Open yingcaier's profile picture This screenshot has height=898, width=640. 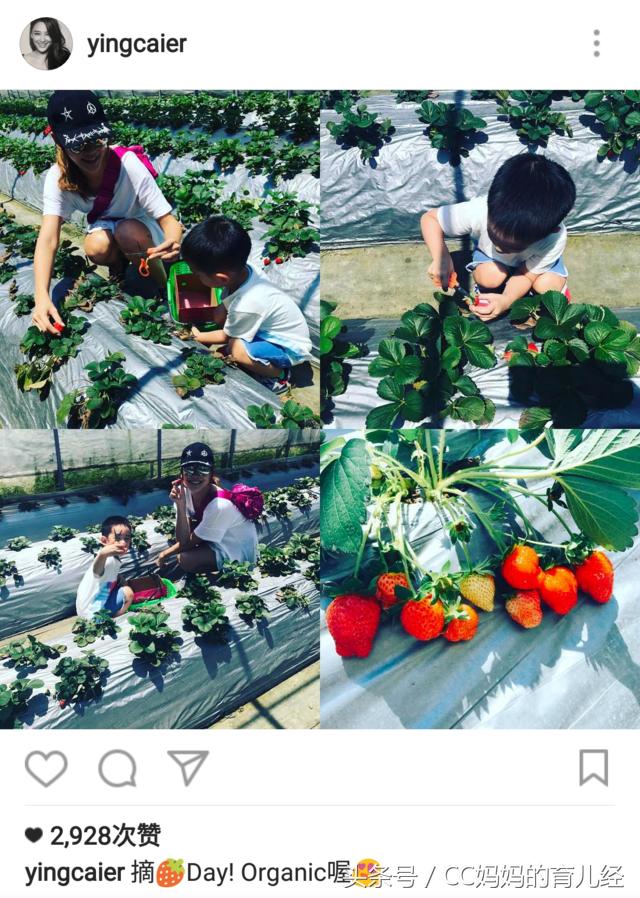click(x=46, y=44)
